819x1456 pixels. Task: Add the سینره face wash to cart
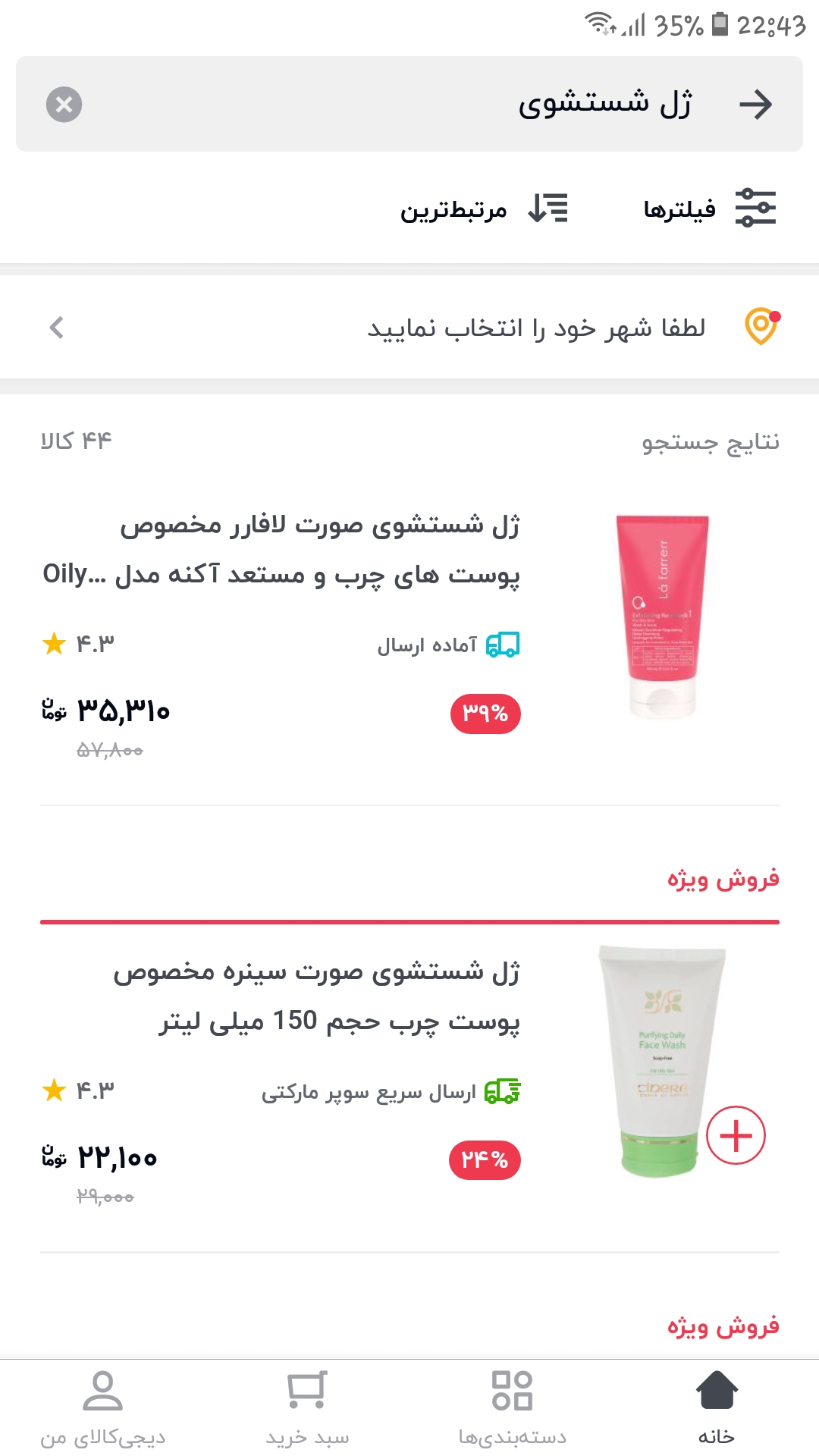(x=735, y=1135)
